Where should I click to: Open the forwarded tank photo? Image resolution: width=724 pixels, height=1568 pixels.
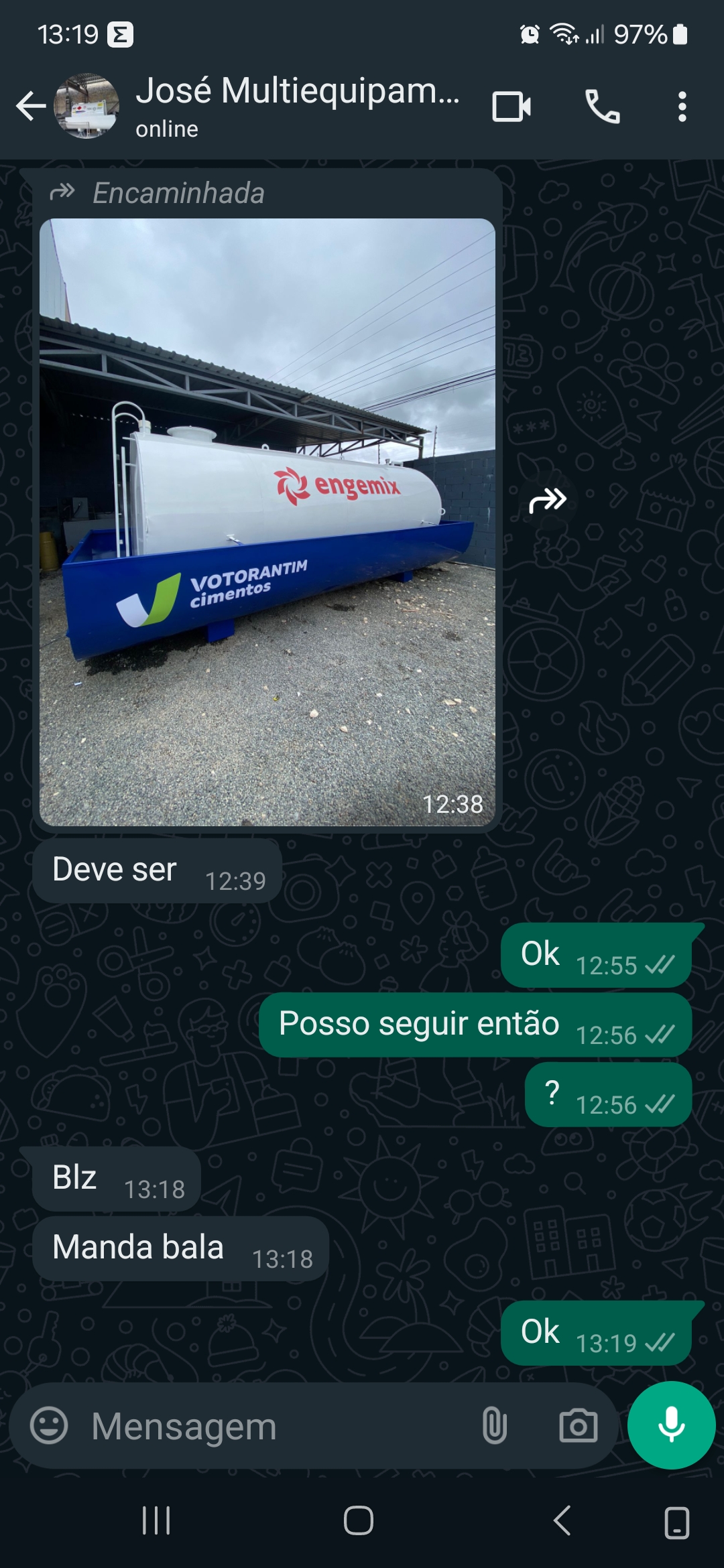[x=267, y=521]
